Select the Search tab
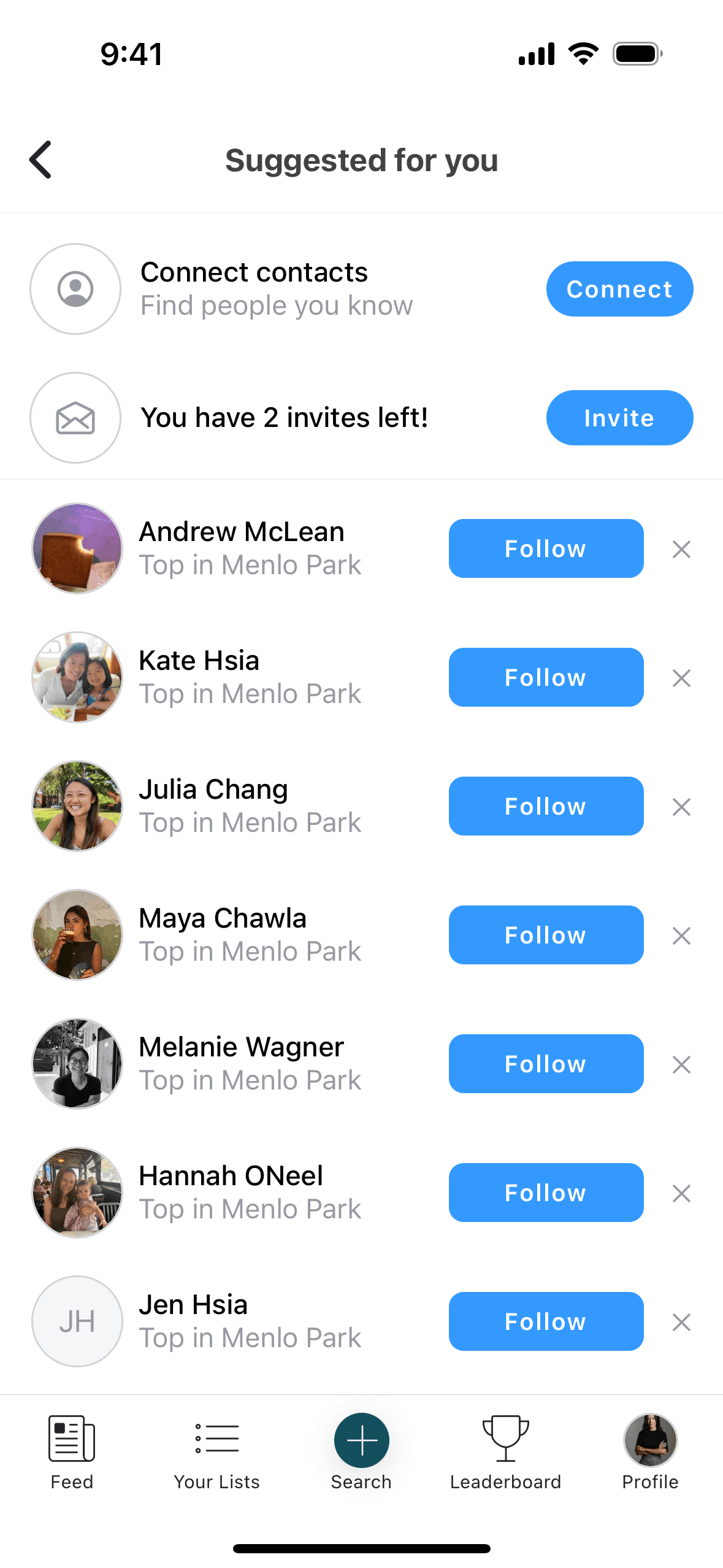723x1568 pixels. tap(361, 1452)
